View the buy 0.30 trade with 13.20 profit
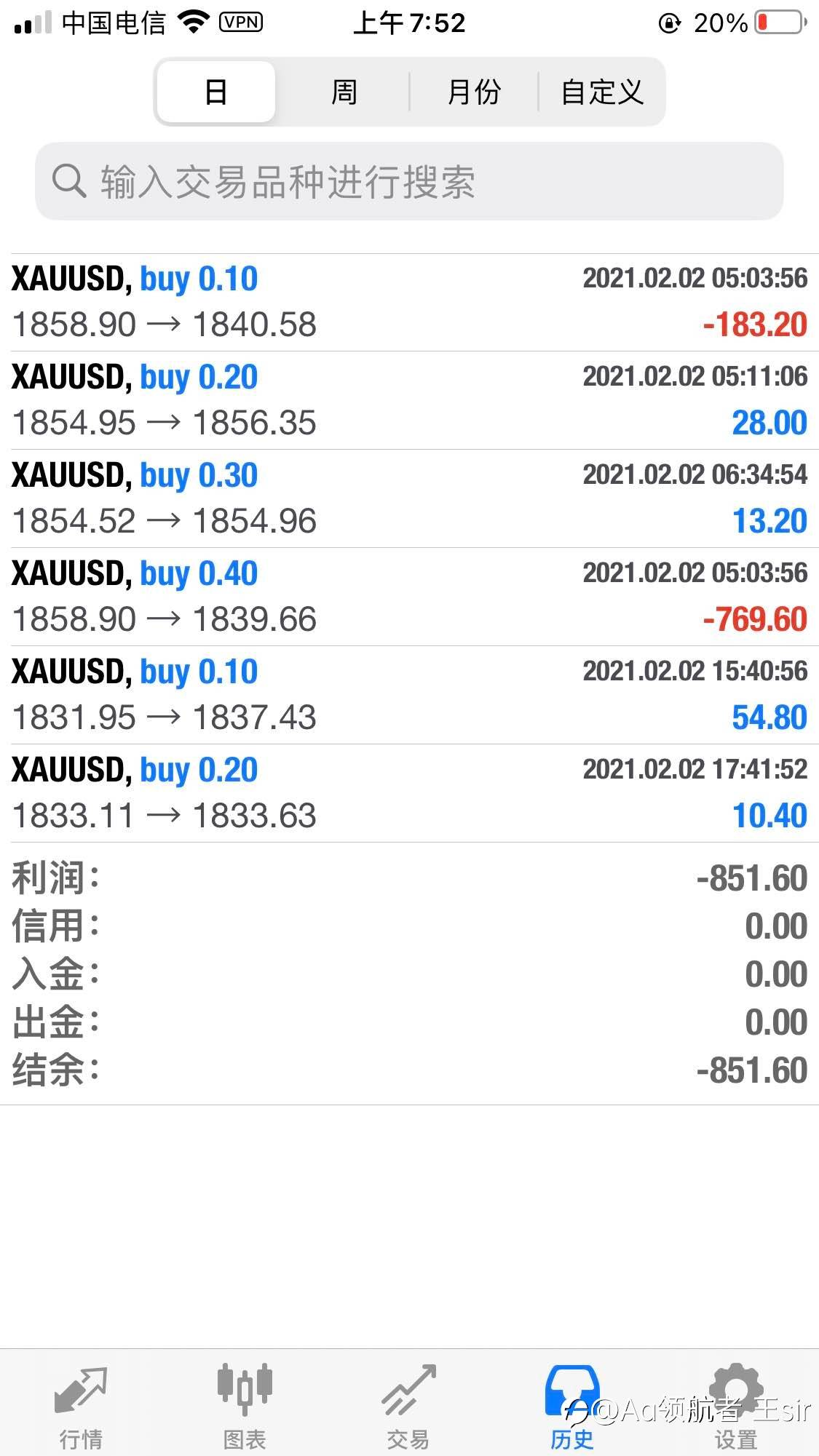The width and height of the screenshot is (819, 1456). click(409, 499)
